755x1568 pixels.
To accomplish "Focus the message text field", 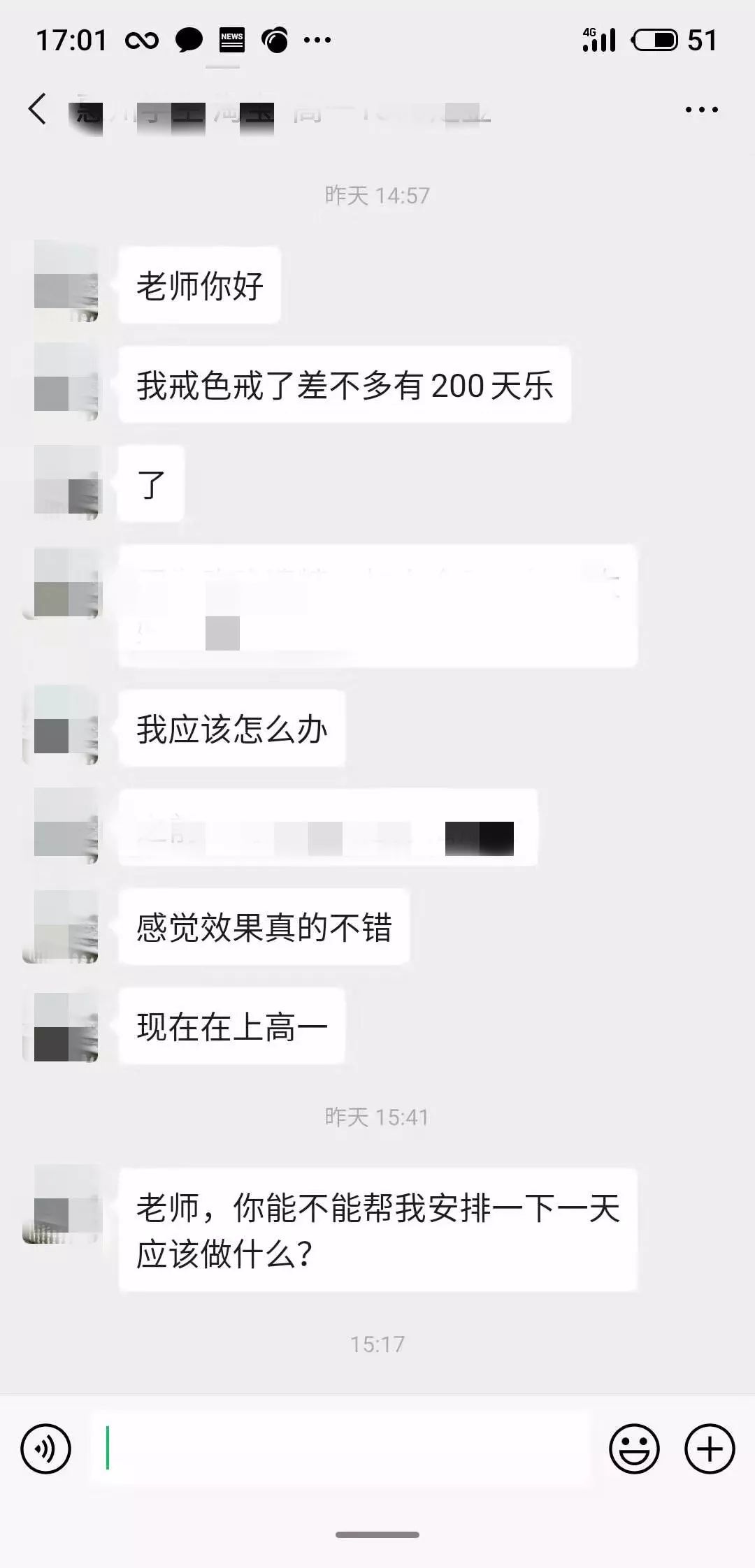I will tap(341, 1449).
